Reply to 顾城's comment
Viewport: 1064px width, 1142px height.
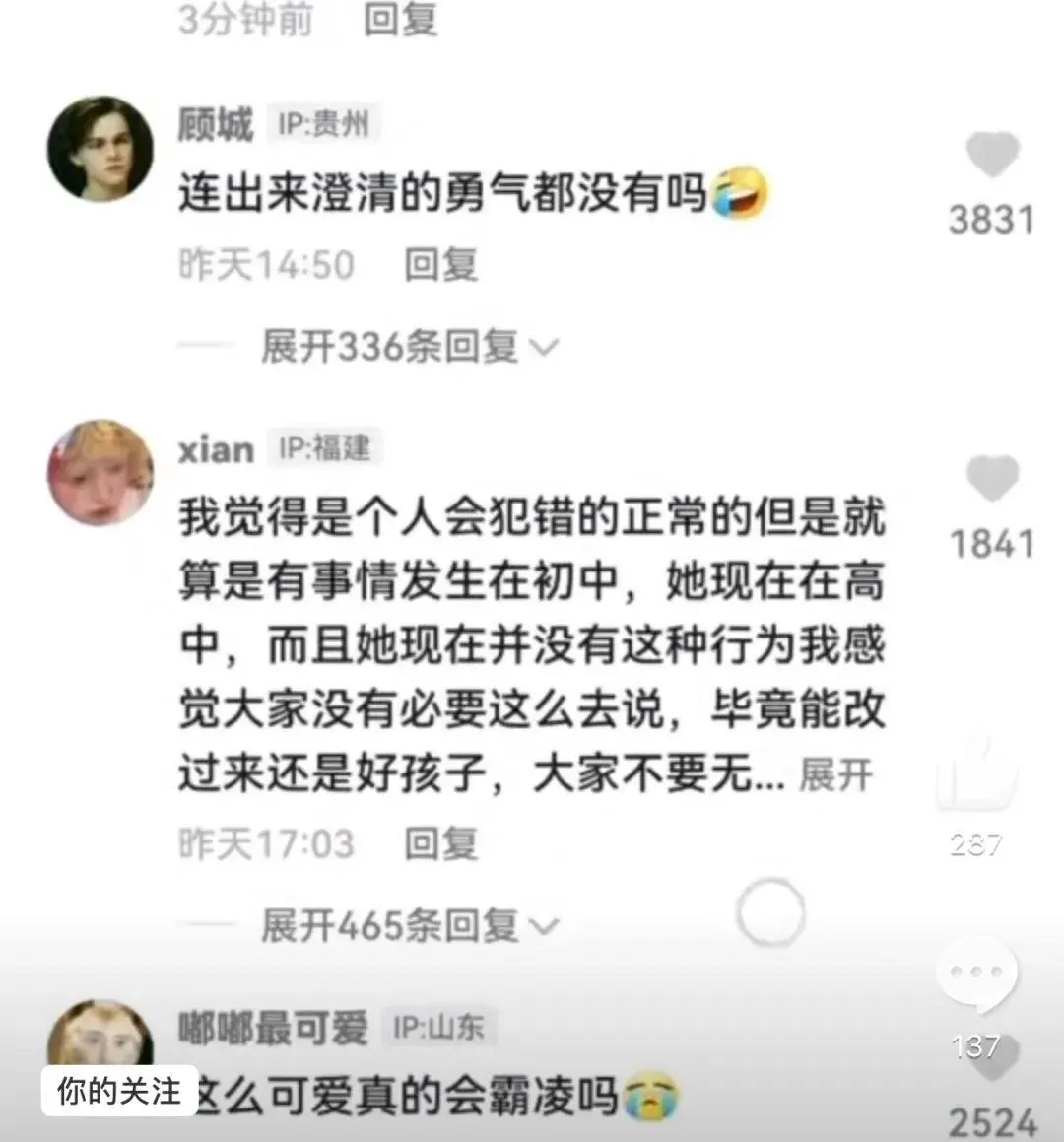pos(440,265)
